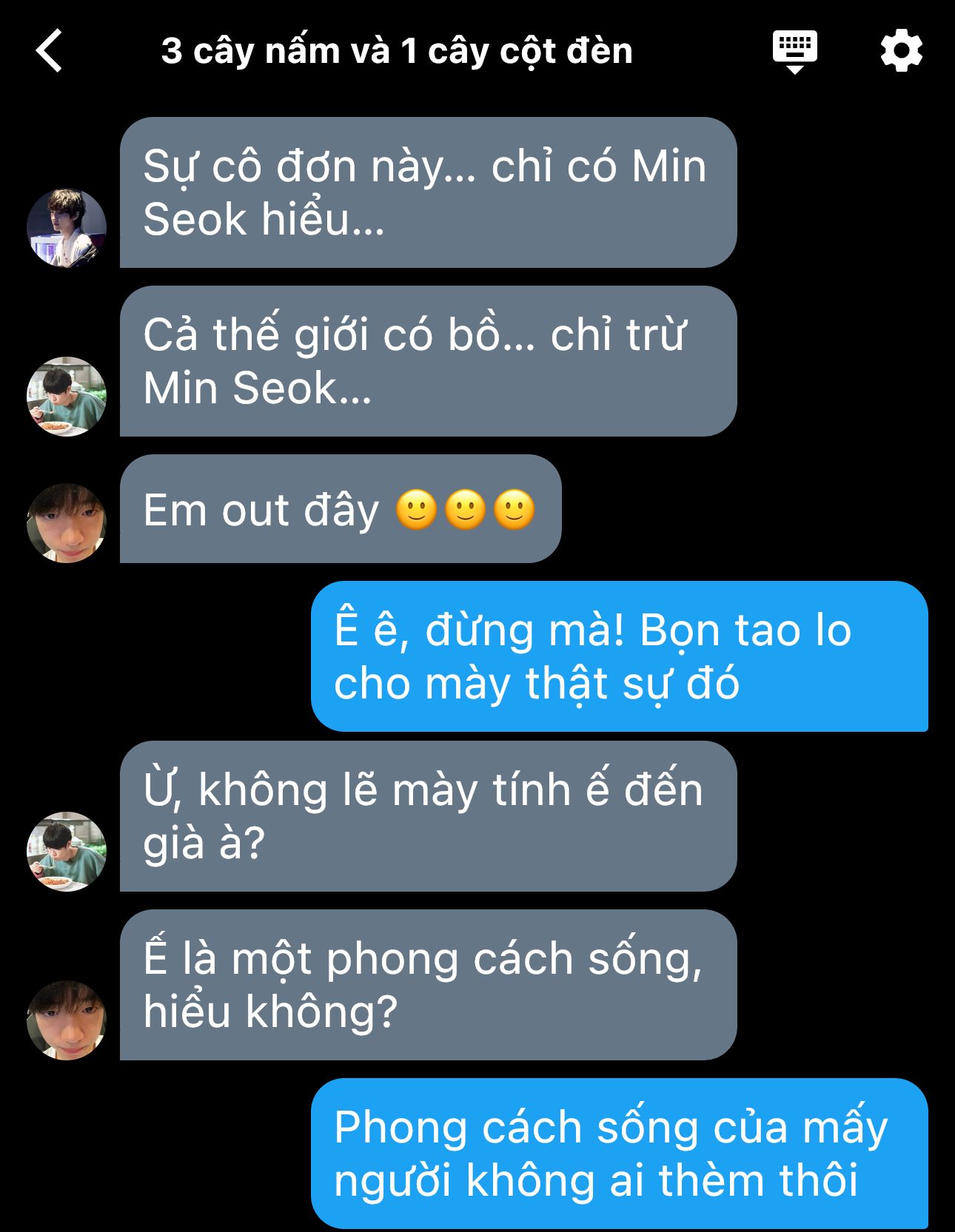Select the message 'Em out đây' bubble
The height and width of the screenshot is (1232, 955).
coord(341,509)
